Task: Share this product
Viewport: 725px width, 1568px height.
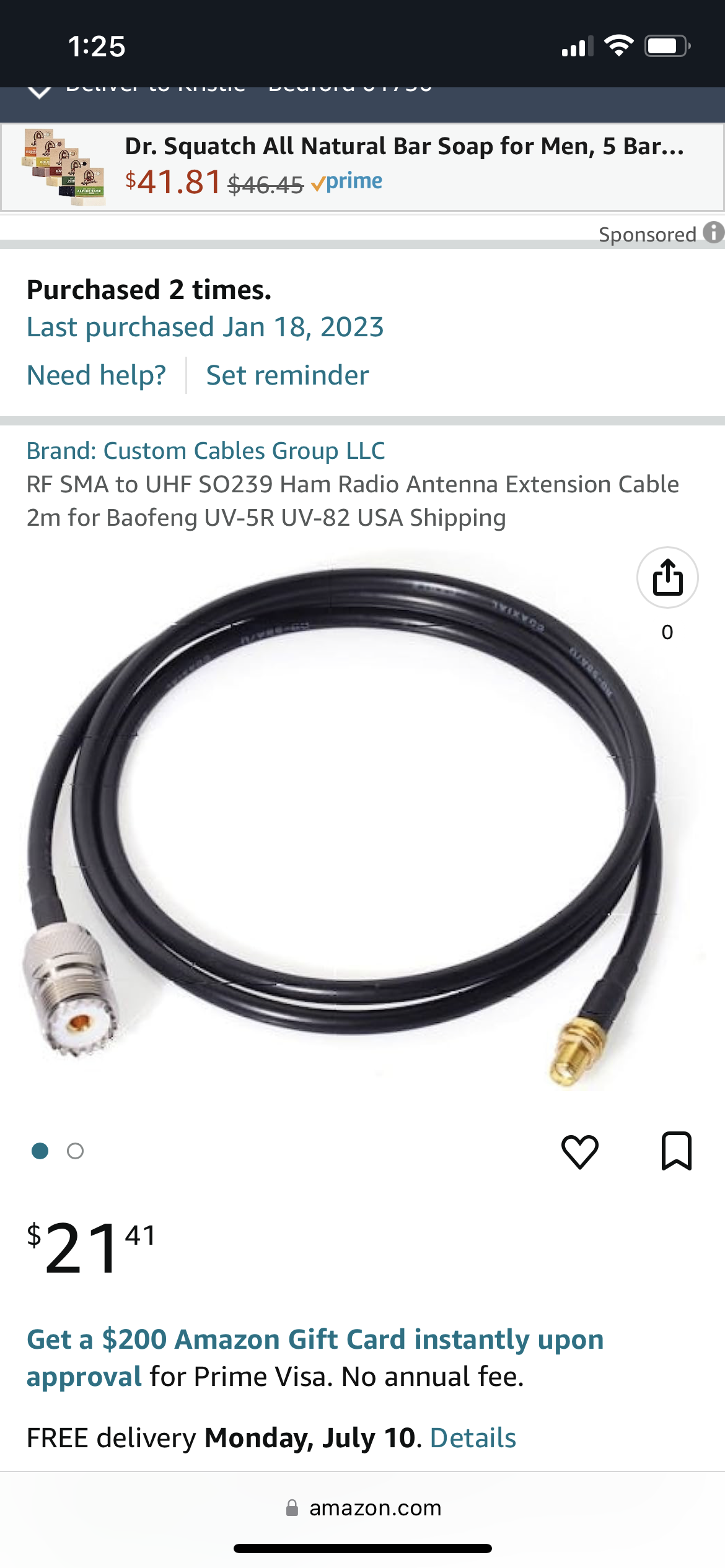Action: tap(667, 577)
